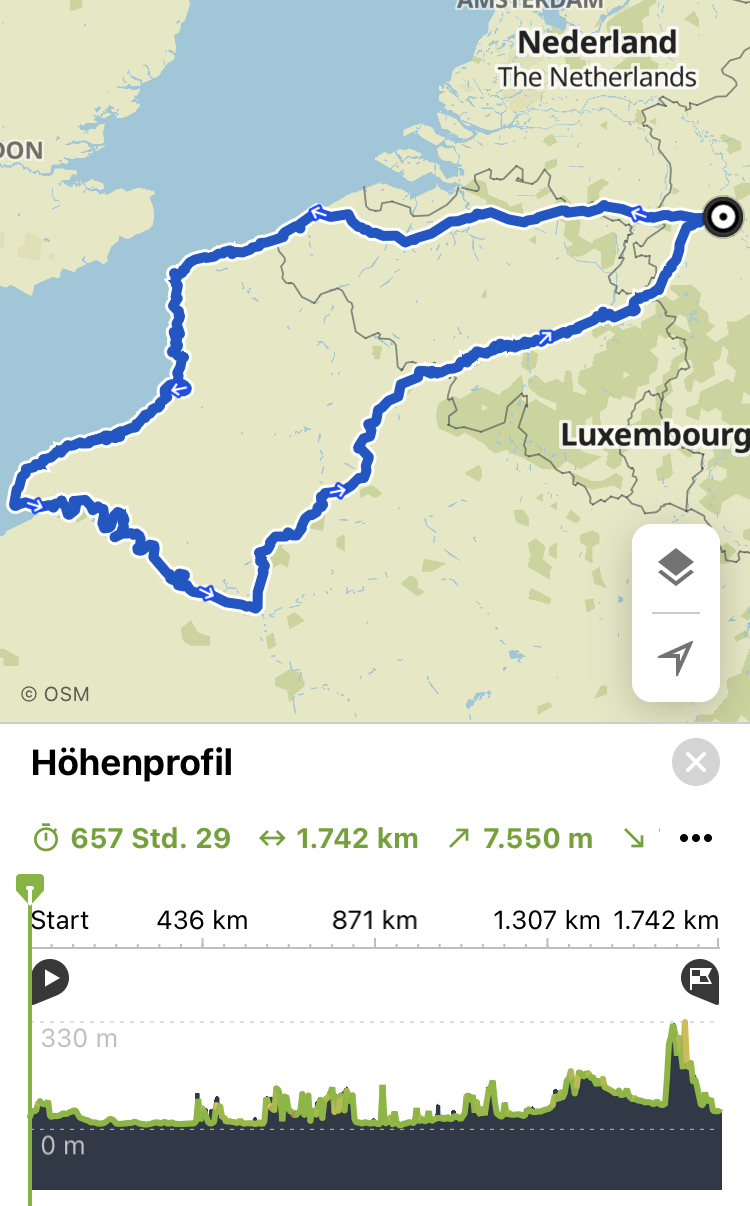Close the Höhenprofil panel
The width and height of the screenshot is (750, 1206).
[696, 764]
